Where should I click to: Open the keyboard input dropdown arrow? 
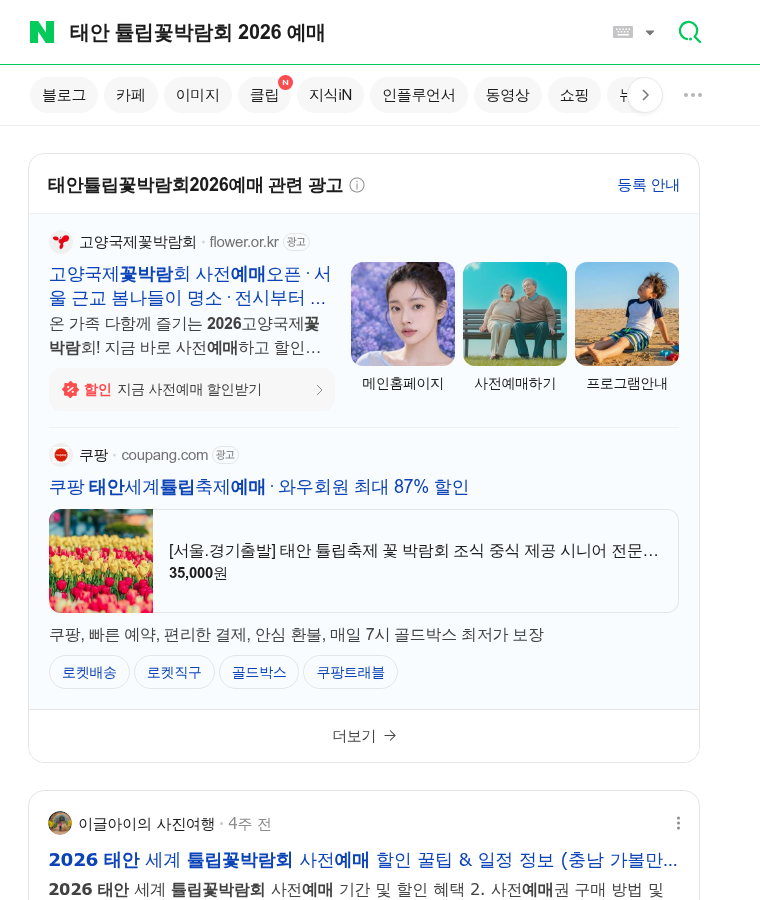(650, 31)
